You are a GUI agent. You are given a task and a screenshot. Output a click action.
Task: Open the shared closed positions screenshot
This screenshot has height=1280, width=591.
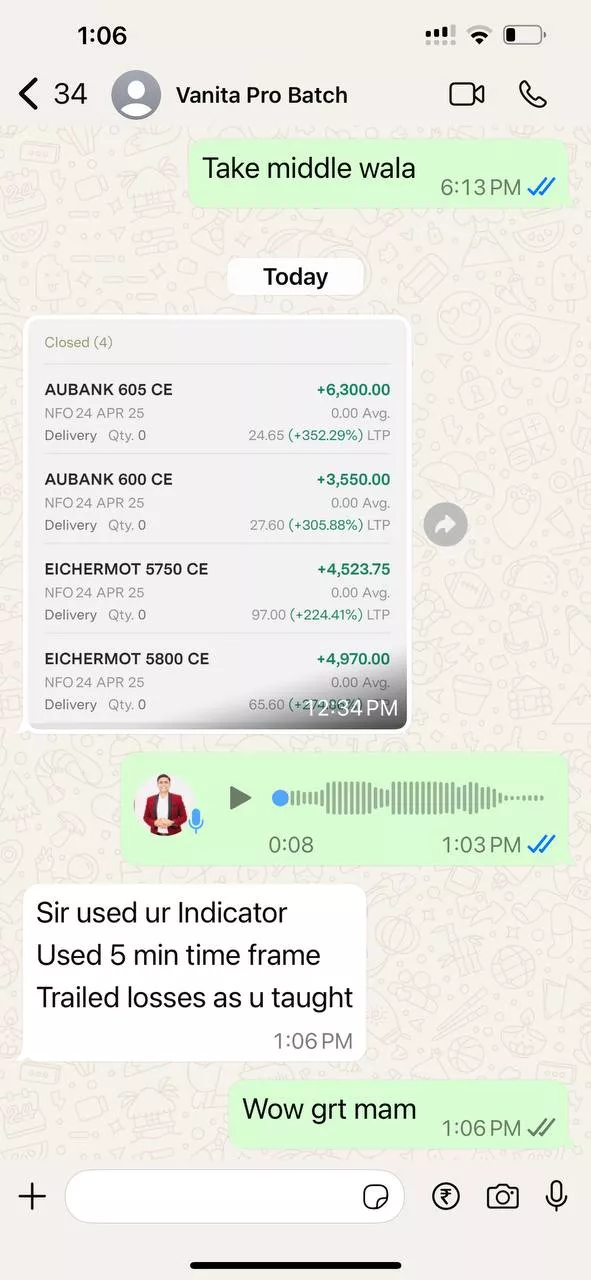coord(216,524)
